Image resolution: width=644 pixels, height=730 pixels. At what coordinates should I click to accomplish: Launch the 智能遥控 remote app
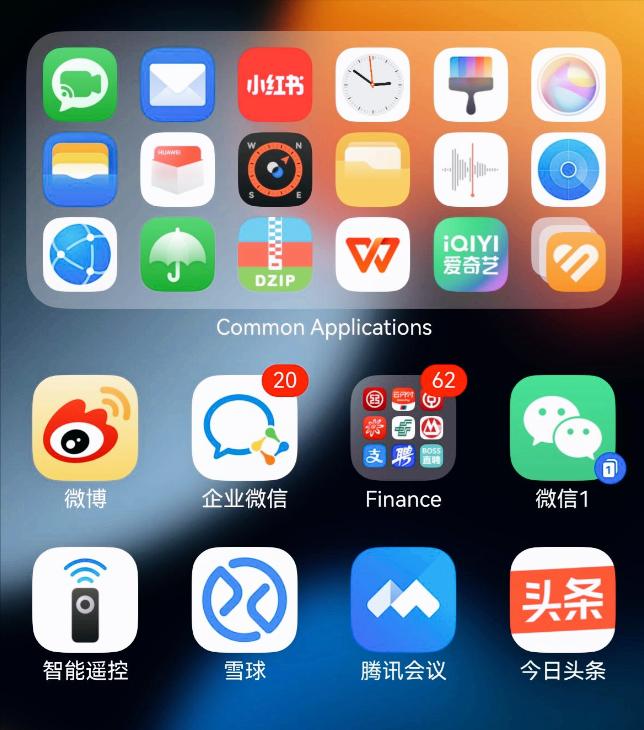pos(85,600)
